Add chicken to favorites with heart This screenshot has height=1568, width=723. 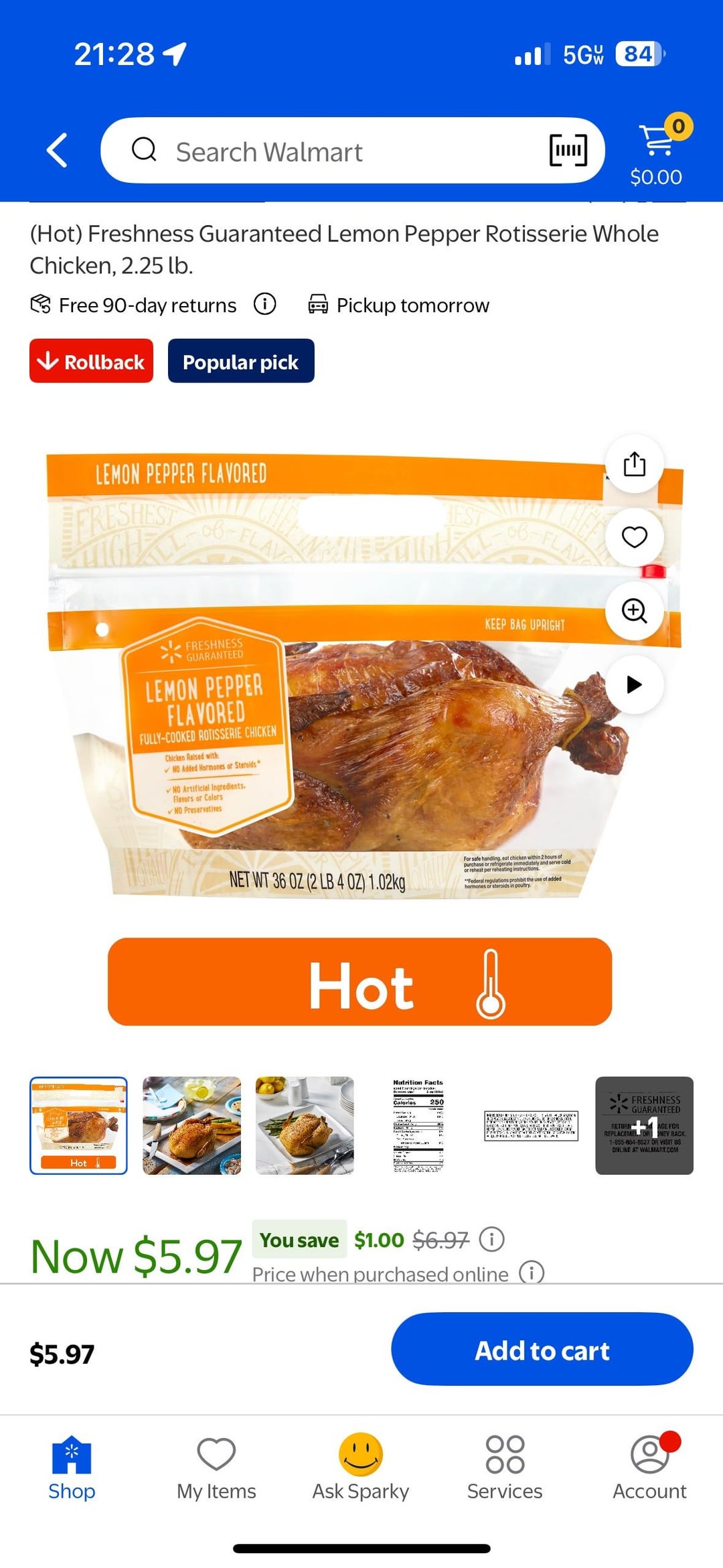634,537
